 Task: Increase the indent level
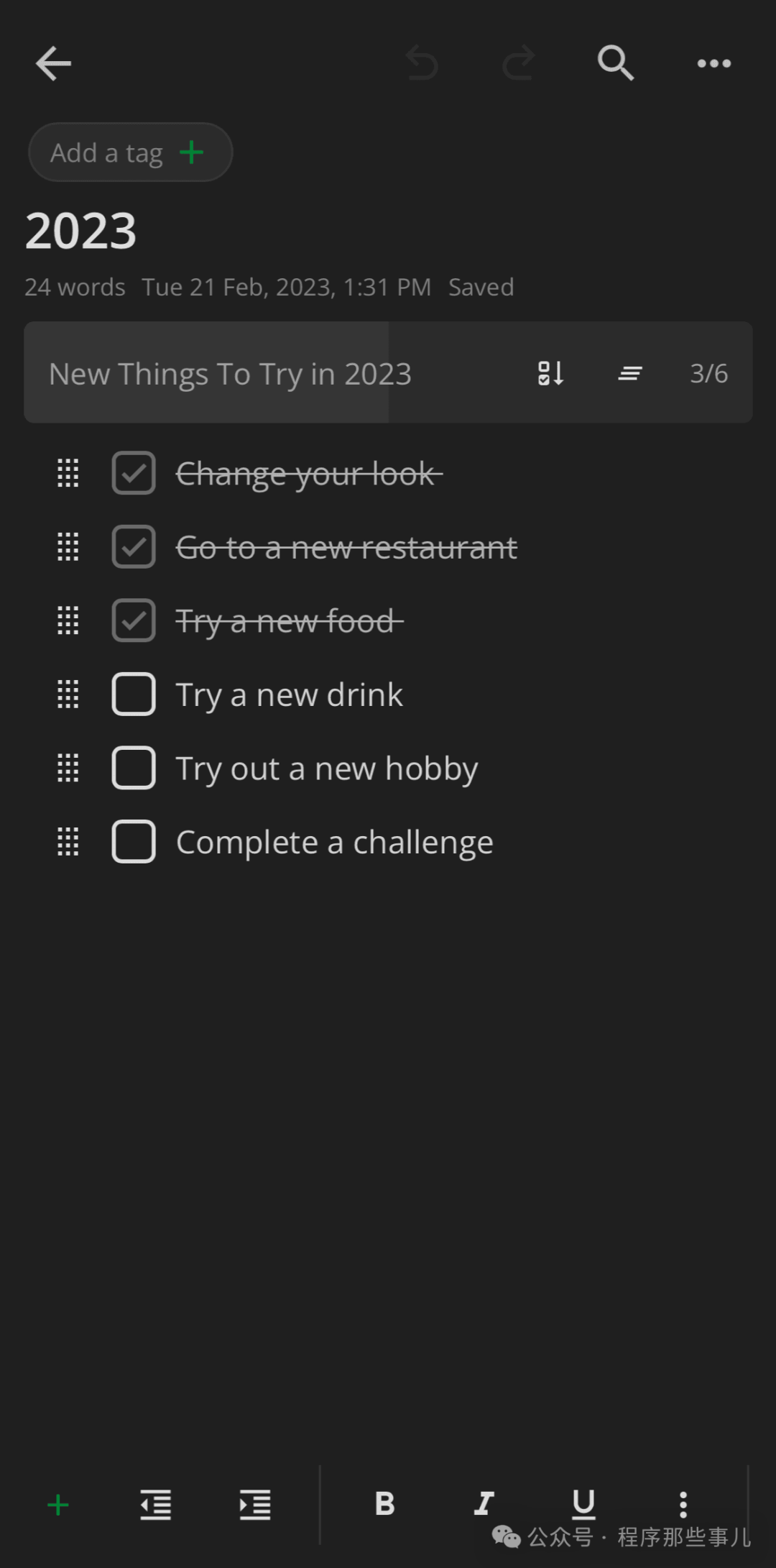(x=255, y=1505)
